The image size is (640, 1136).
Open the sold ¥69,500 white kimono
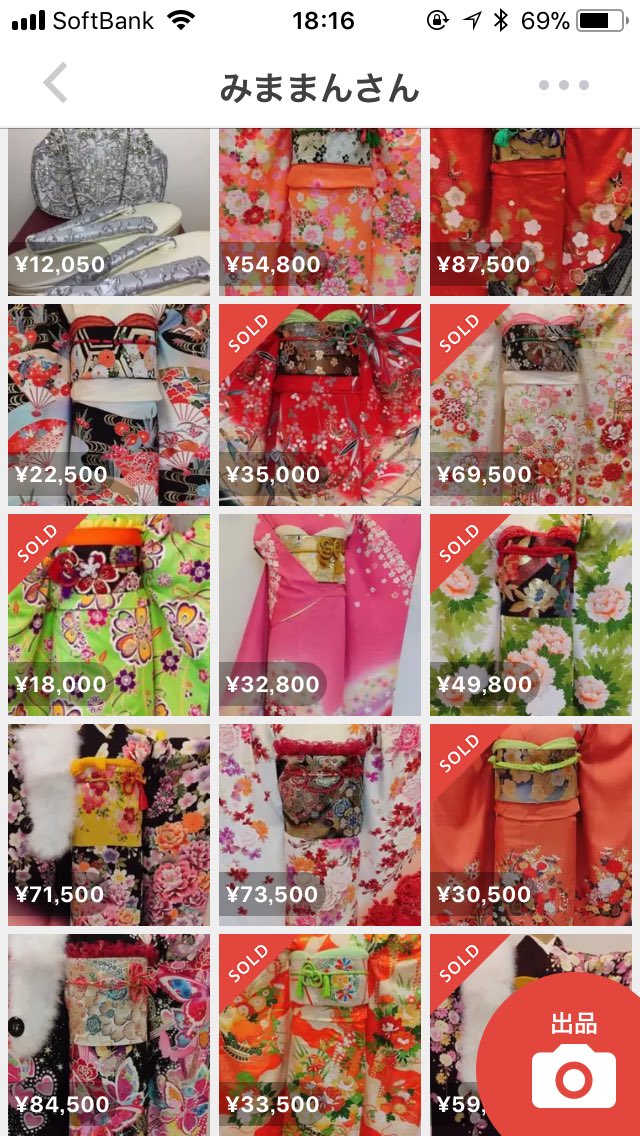tap(531, 405)
